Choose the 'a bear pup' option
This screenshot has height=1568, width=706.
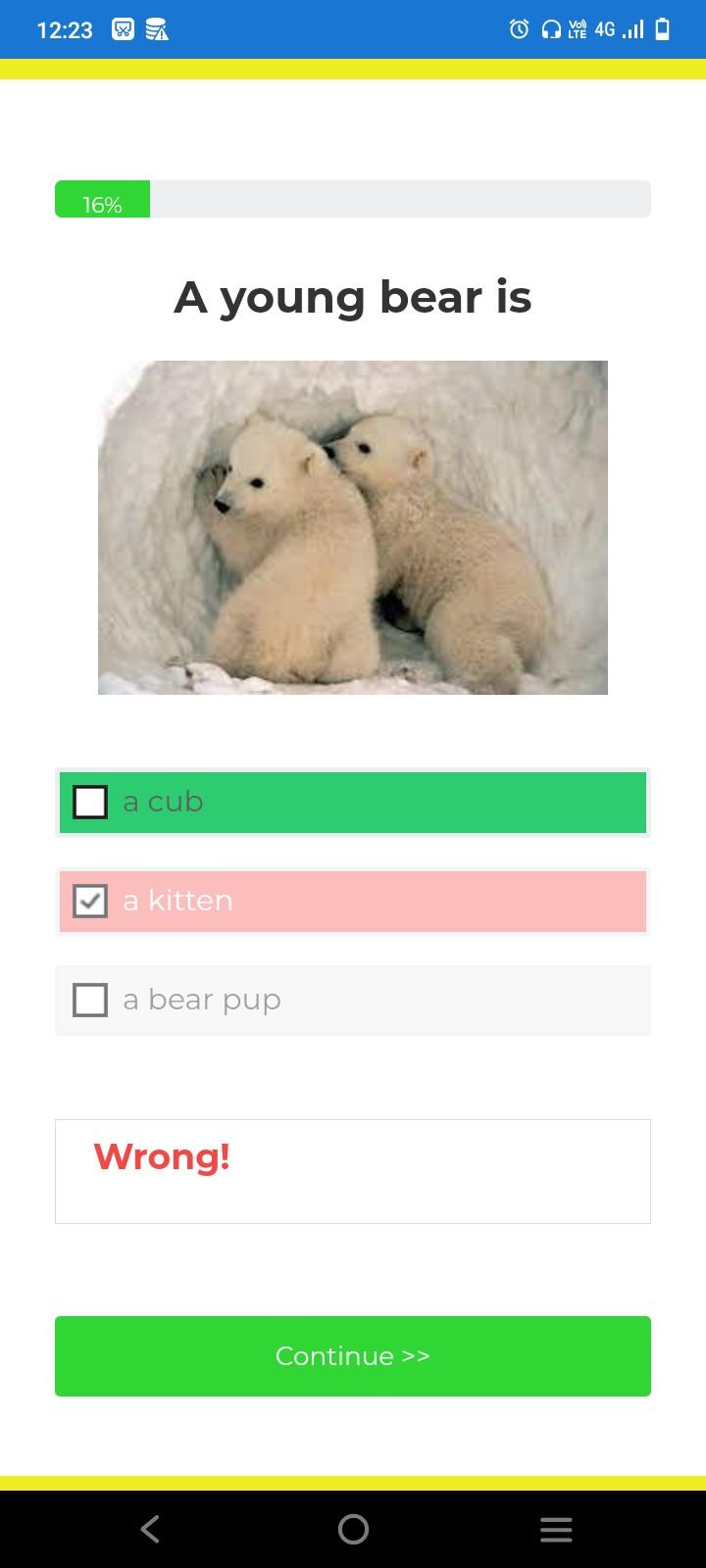coord(353,1000)
